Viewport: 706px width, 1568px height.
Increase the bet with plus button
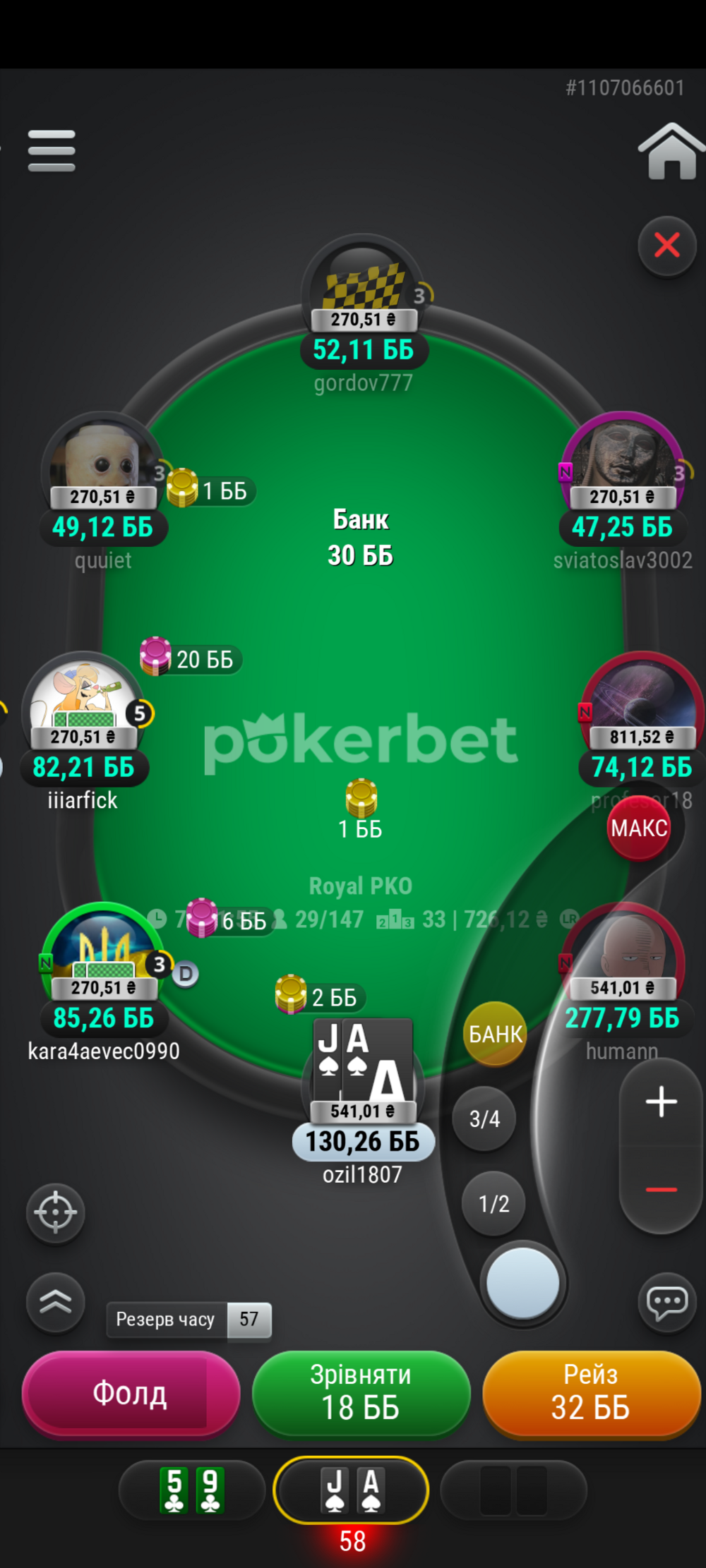(x=662, y=1101)
